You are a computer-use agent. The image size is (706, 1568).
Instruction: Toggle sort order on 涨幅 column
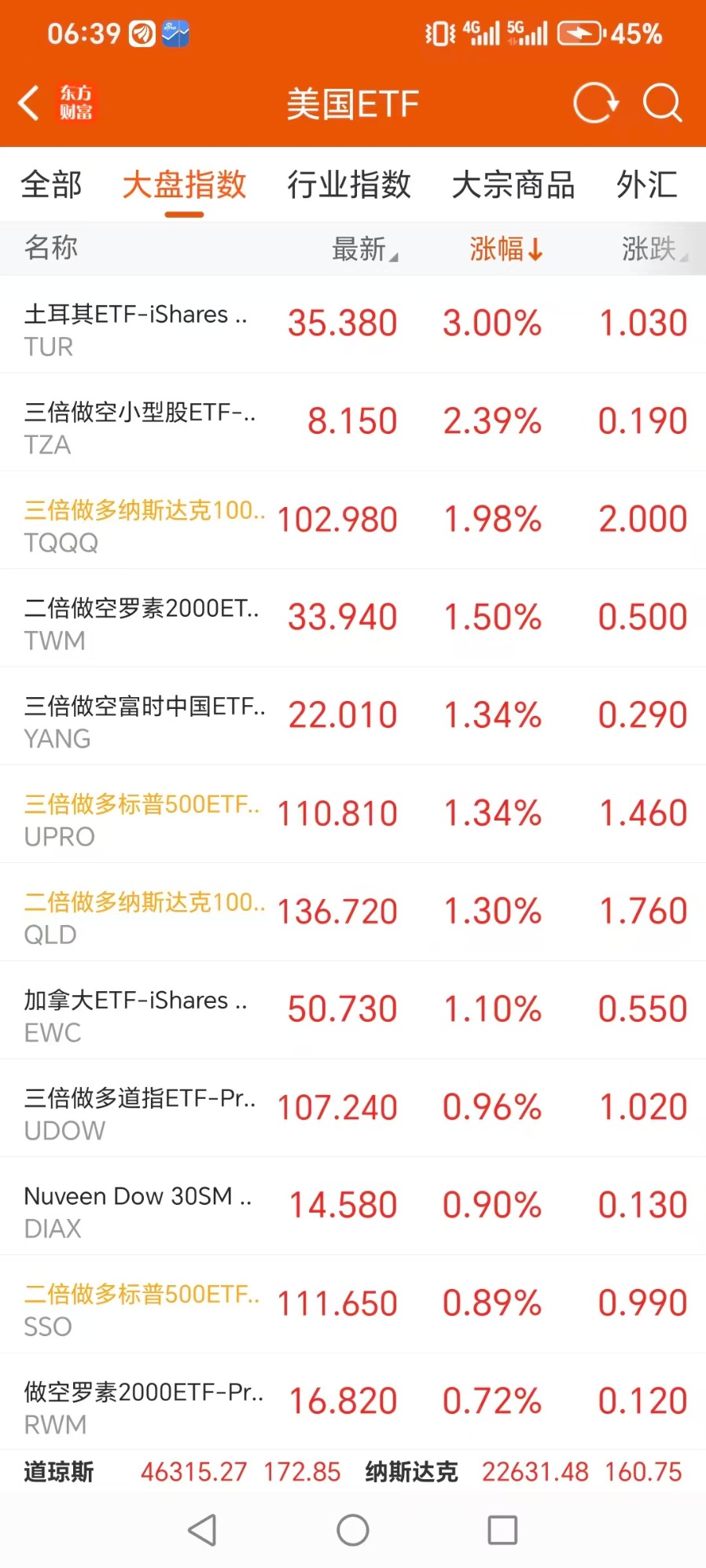point(506,249)
